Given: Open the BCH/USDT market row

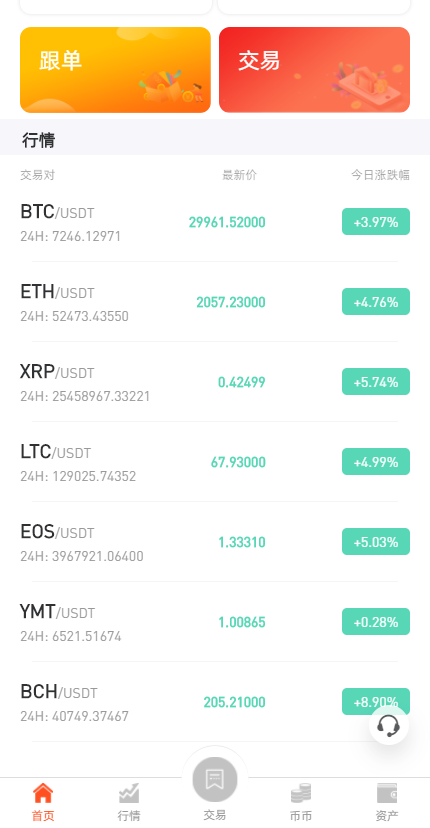Looking at the screenshot, I should click(x=215, y=702).
